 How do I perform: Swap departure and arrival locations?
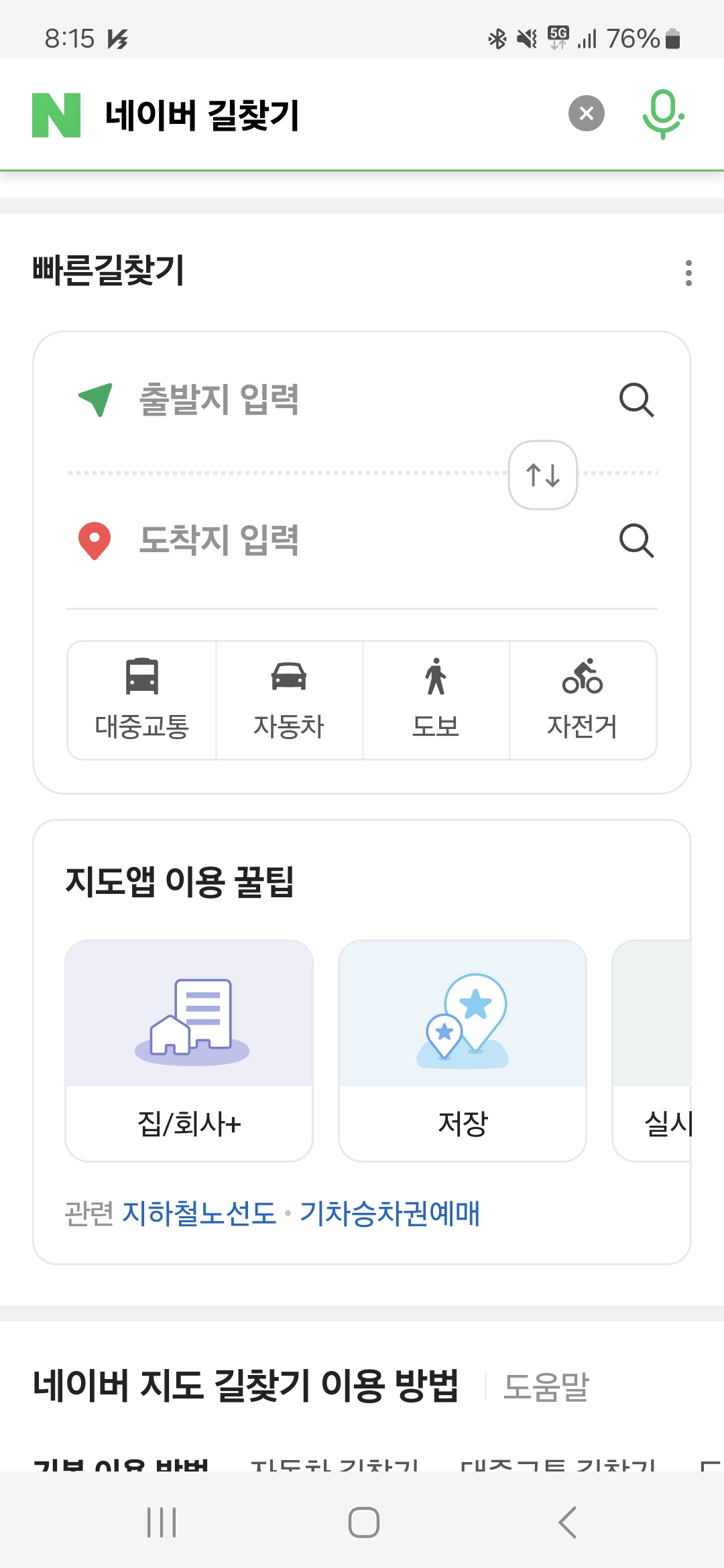(543, 476)
